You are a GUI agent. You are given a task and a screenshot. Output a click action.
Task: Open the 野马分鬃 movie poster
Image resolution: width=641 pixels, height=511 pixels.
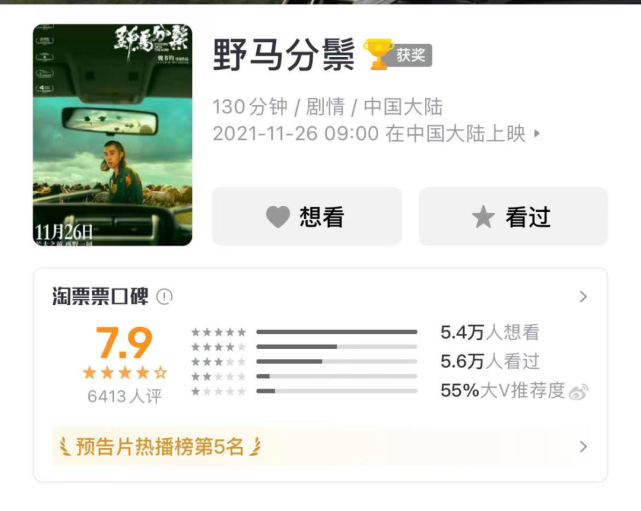click(112, 135)
